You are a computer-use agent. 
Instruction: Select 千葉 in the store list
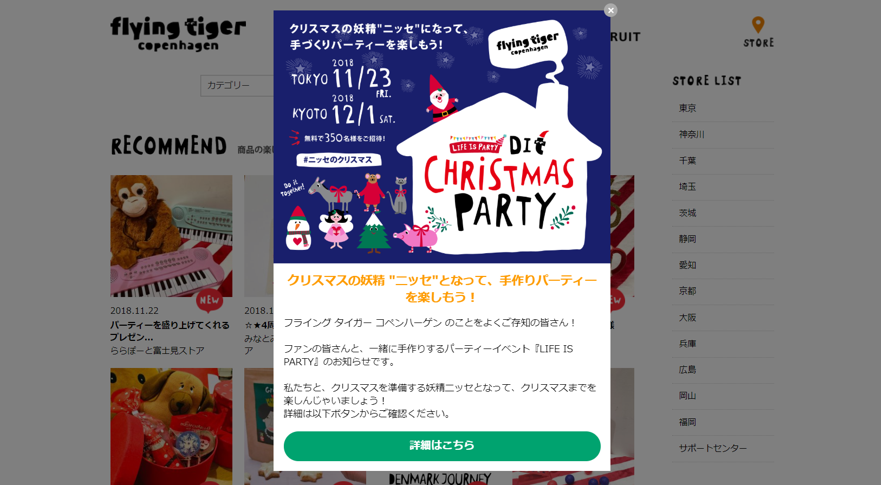pos(688,160)
